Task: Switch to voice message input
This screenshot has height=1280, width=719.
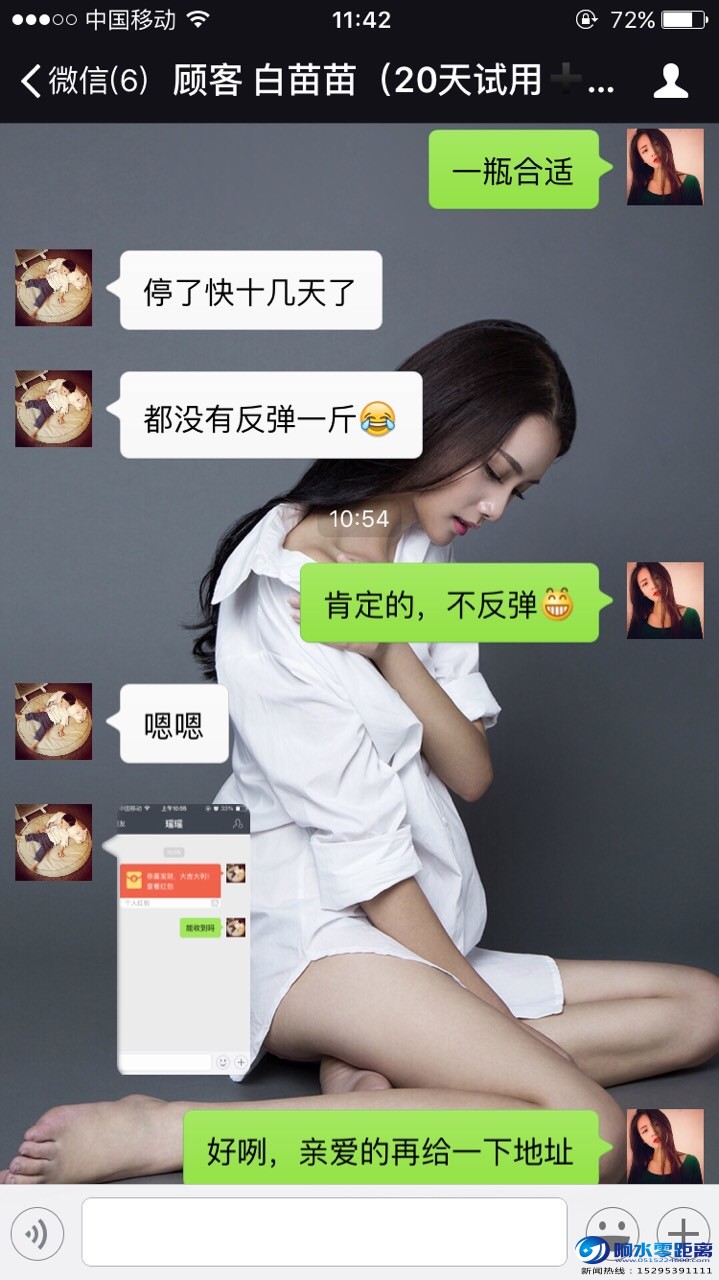Action: pos(37,1234)
